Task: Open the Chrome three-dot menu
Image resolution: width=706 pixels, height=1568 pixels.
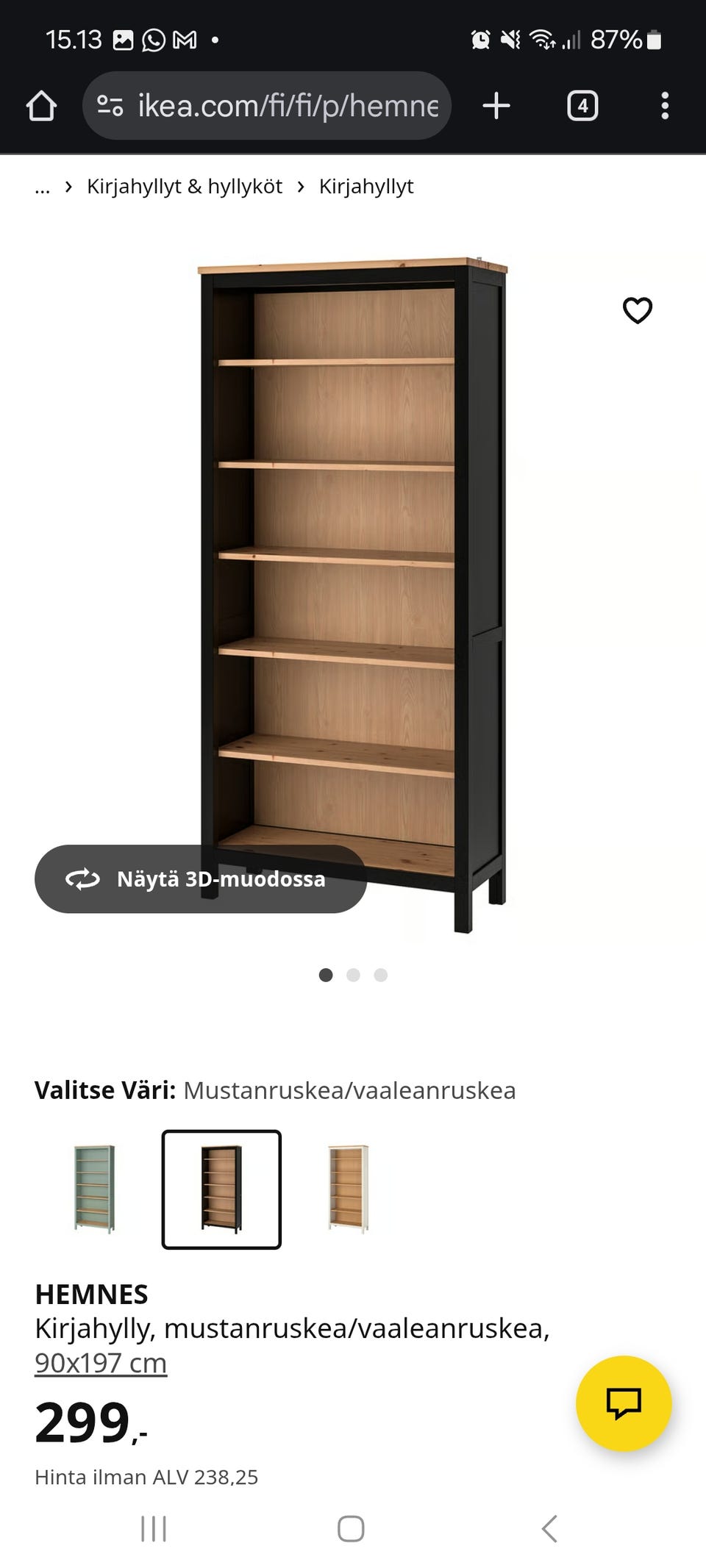Action: [666, 104]
